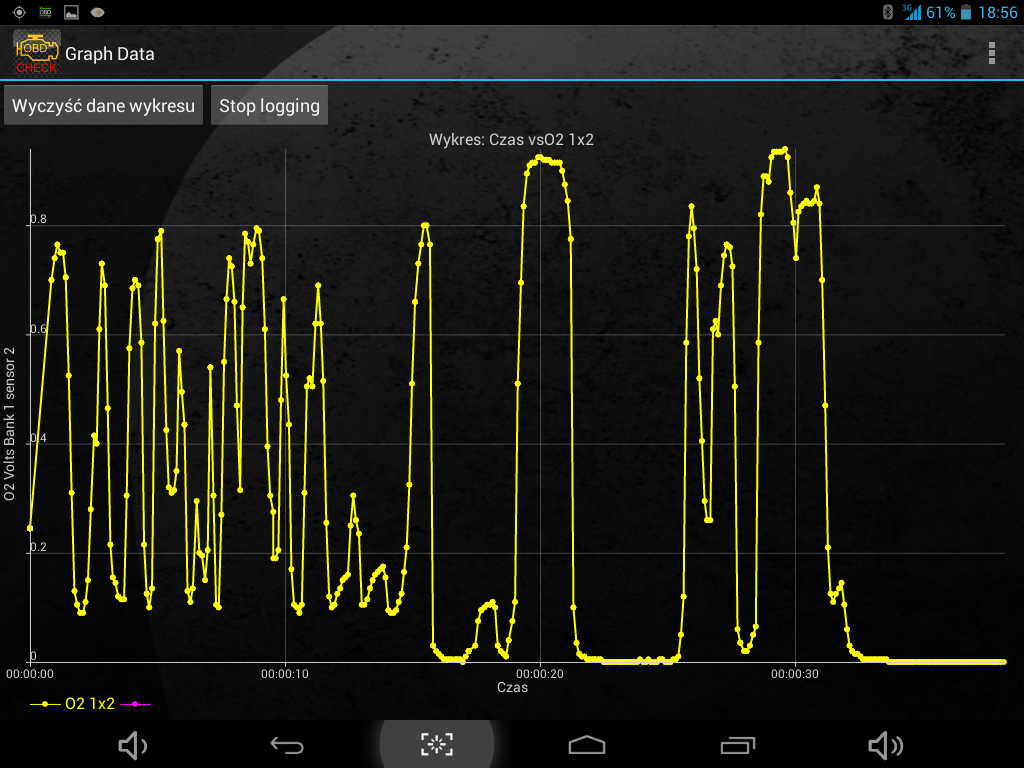The width and height of the screenshot is (1024, 768).
Task: Take a screenshot with the capture button
Action: pos(437,744)
